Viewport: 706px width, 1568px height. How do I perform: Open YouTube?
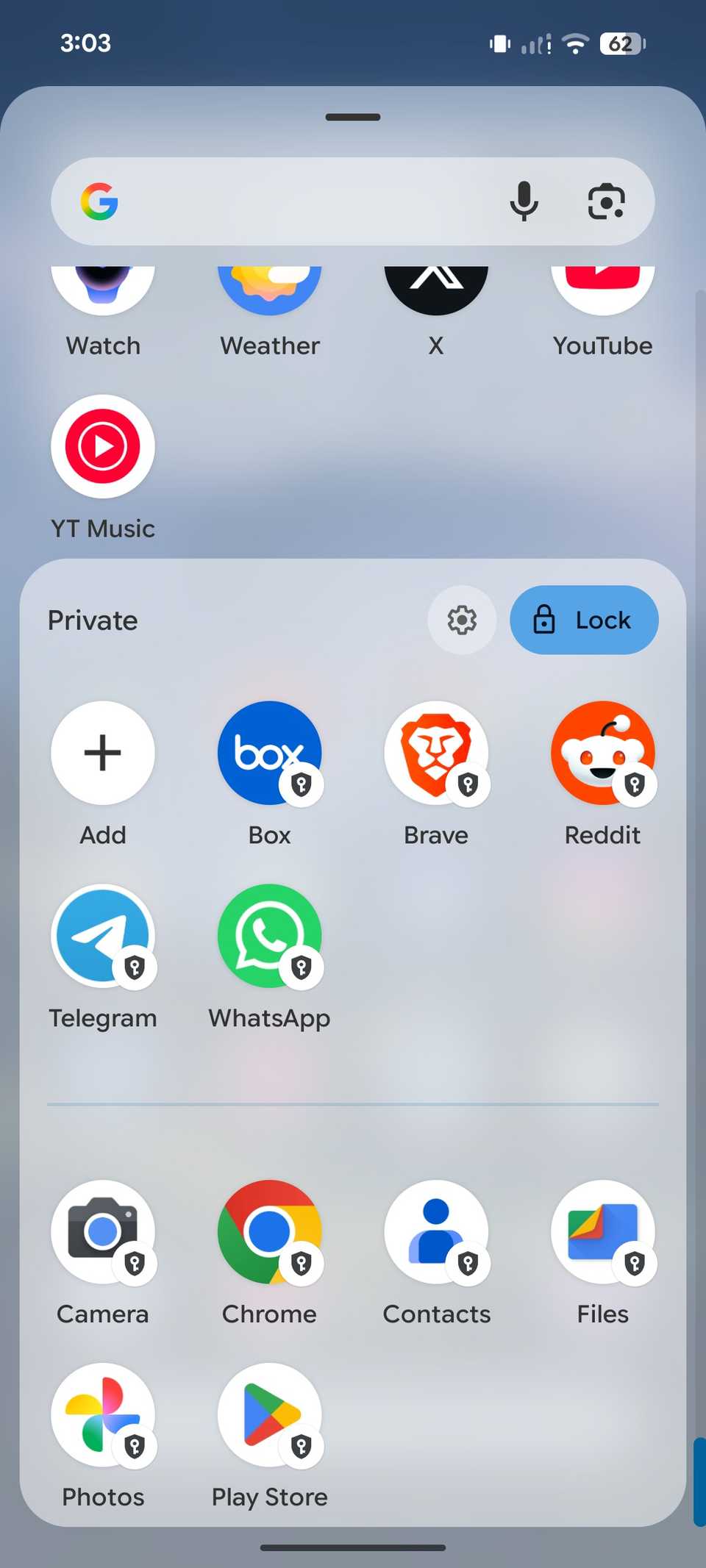click(x=603, y=287)
